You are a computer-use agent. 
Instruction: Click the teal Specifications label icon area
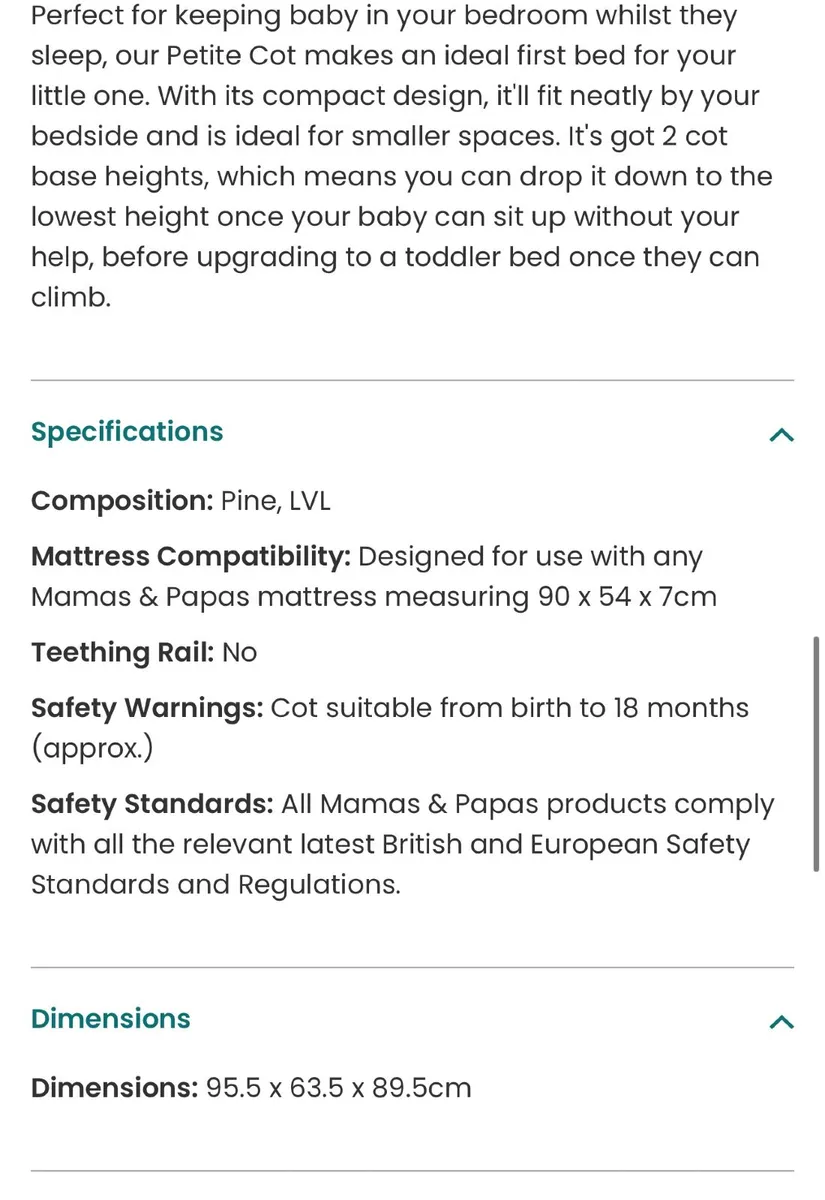coord(126,432)
